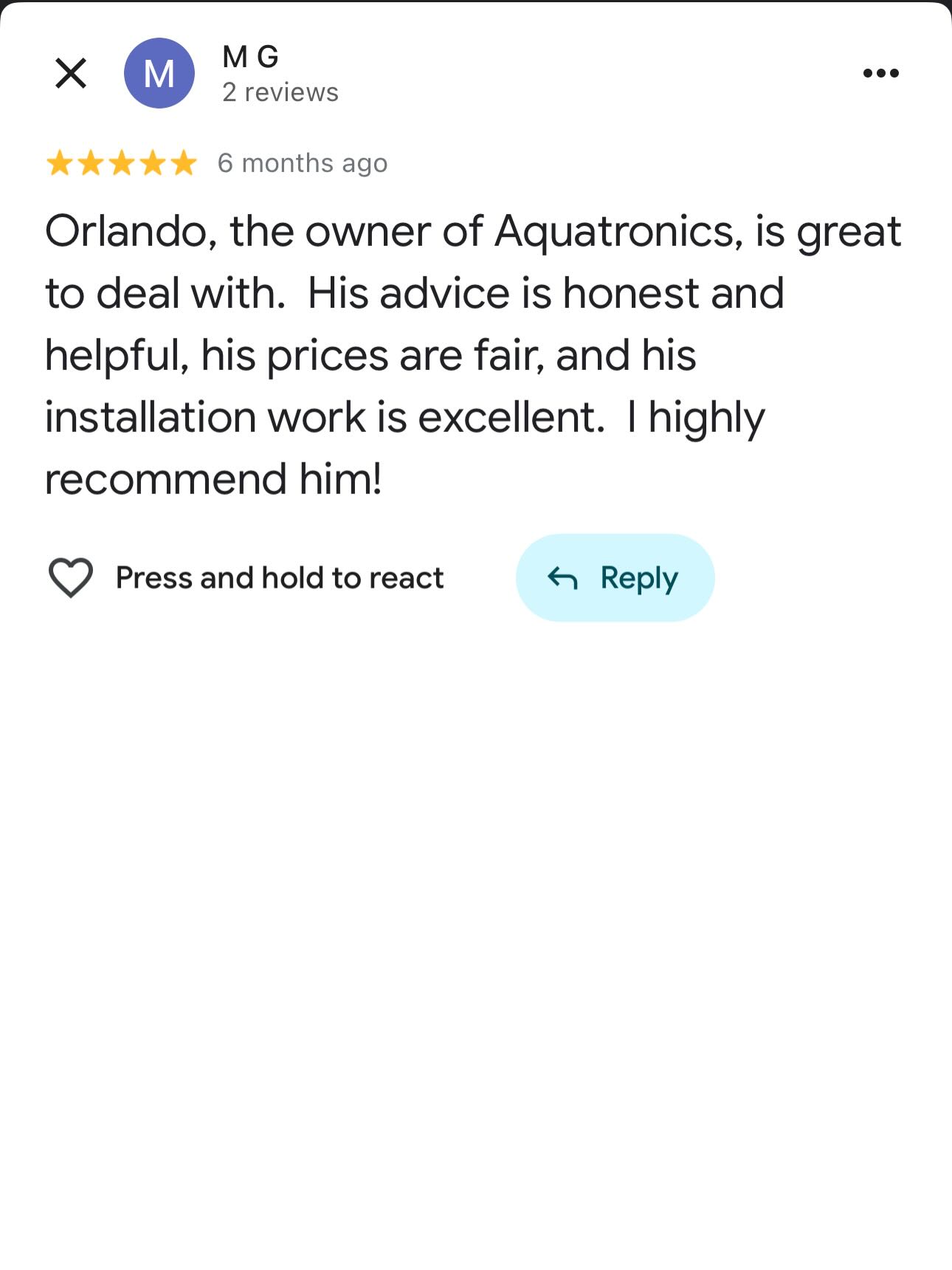The height and width of the screenshot is (1270, 952).
Task: Tap the heart icon to react
Action: point(71,577)
